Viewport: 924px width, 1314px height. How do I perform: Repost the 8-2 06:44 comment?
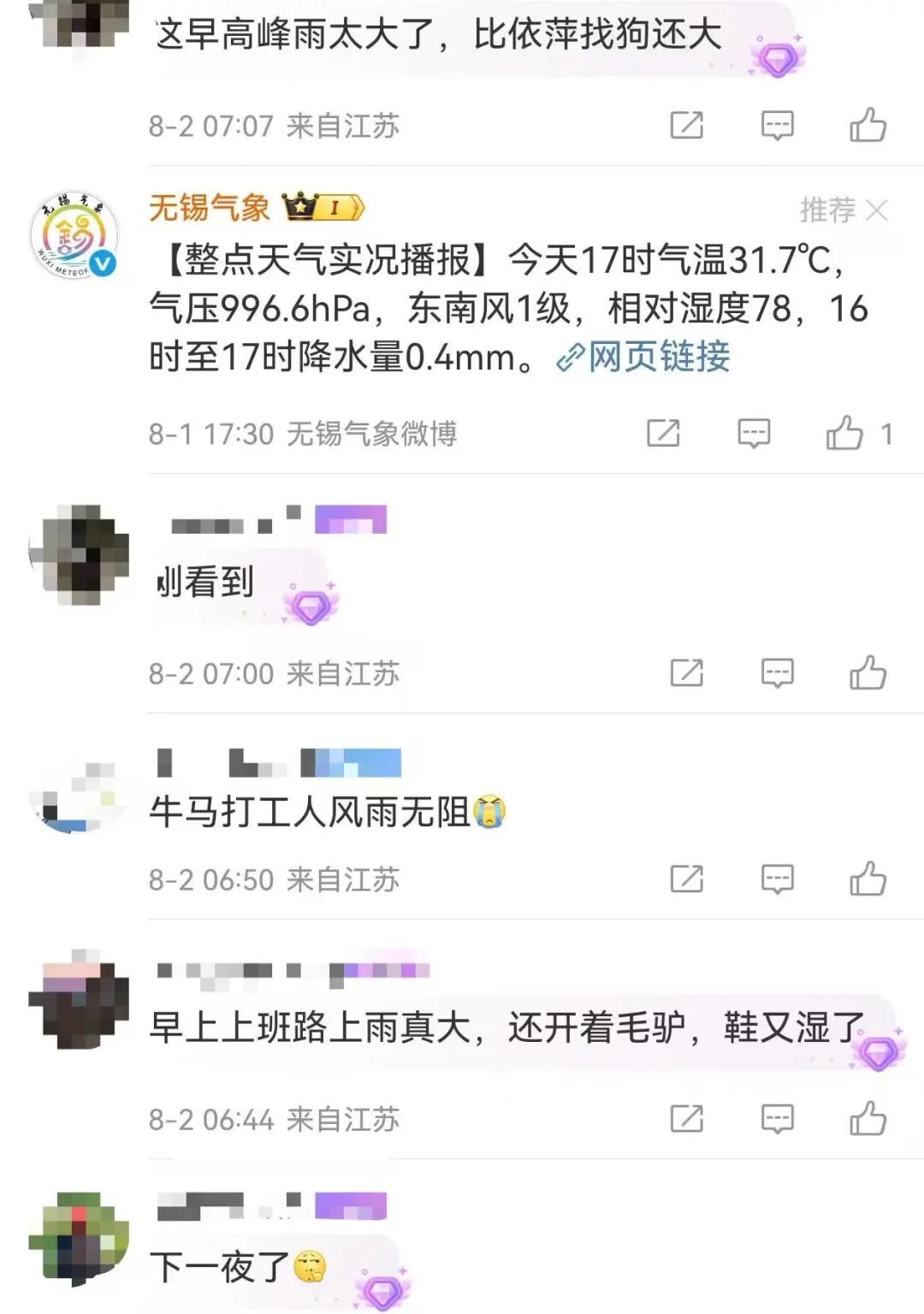pyautogui.click(x=686, y=1119)
